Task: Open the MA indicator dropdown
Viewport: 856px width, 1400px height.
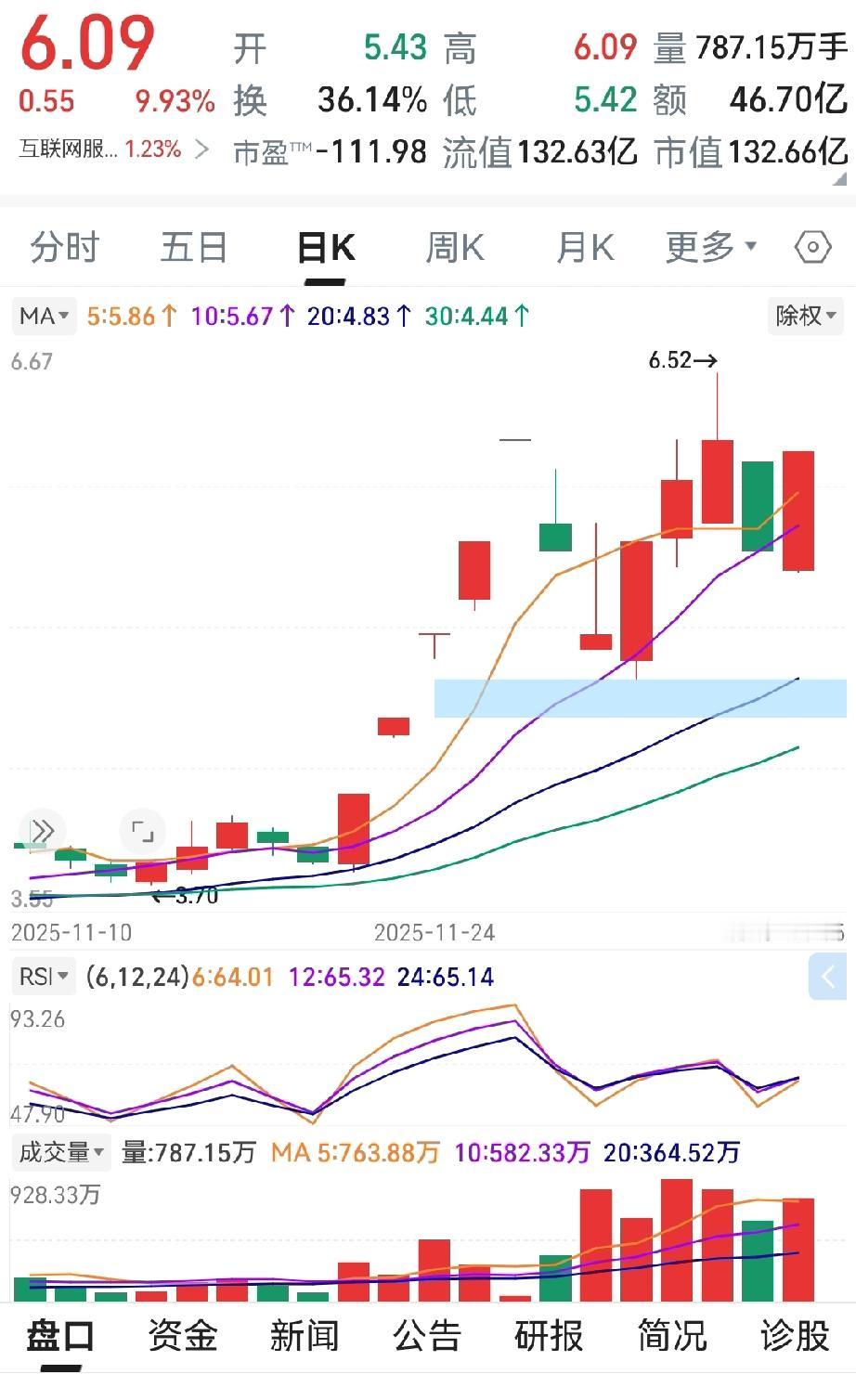Action: click(x=44, y=316)
